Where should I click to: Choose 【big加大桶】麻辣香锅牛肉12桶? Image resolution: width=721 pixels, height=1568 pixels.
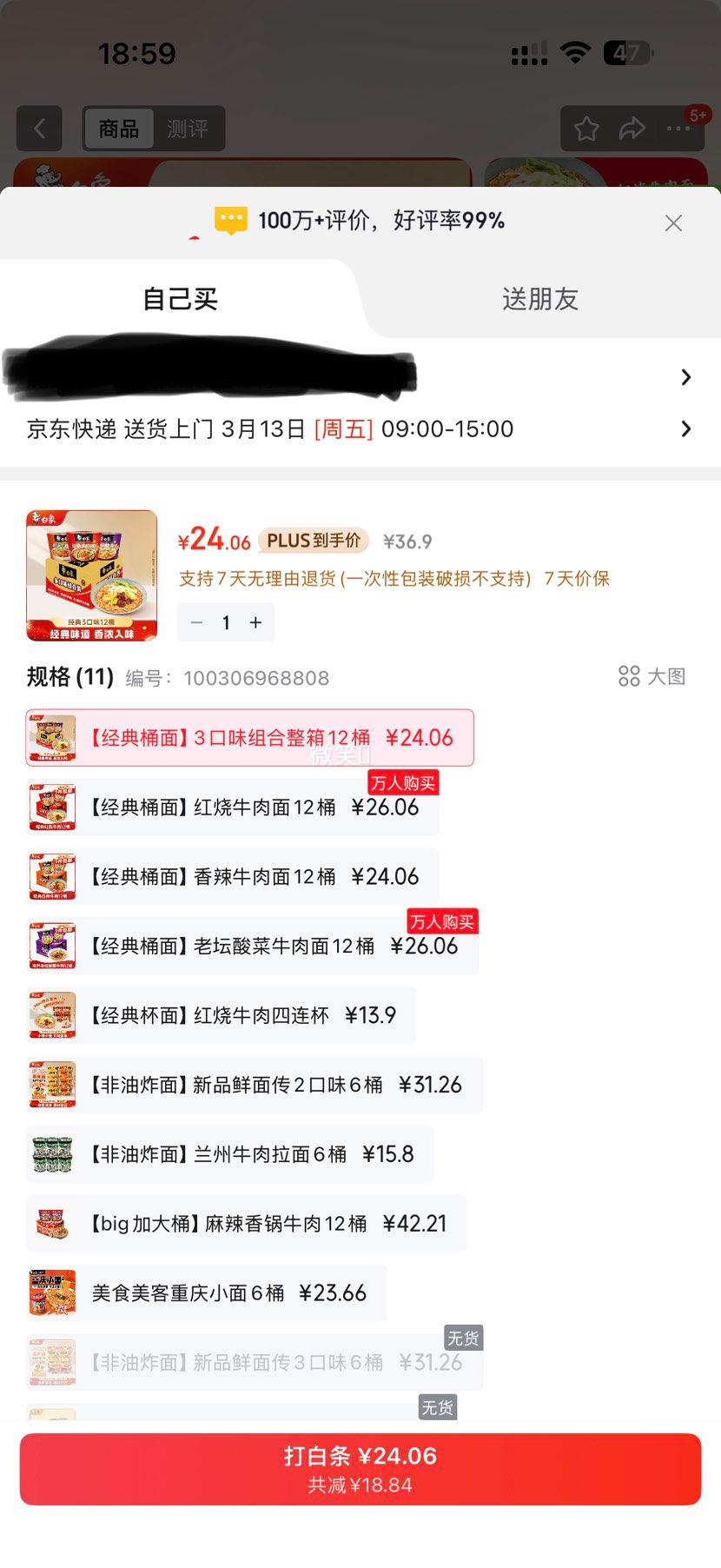247,1224
